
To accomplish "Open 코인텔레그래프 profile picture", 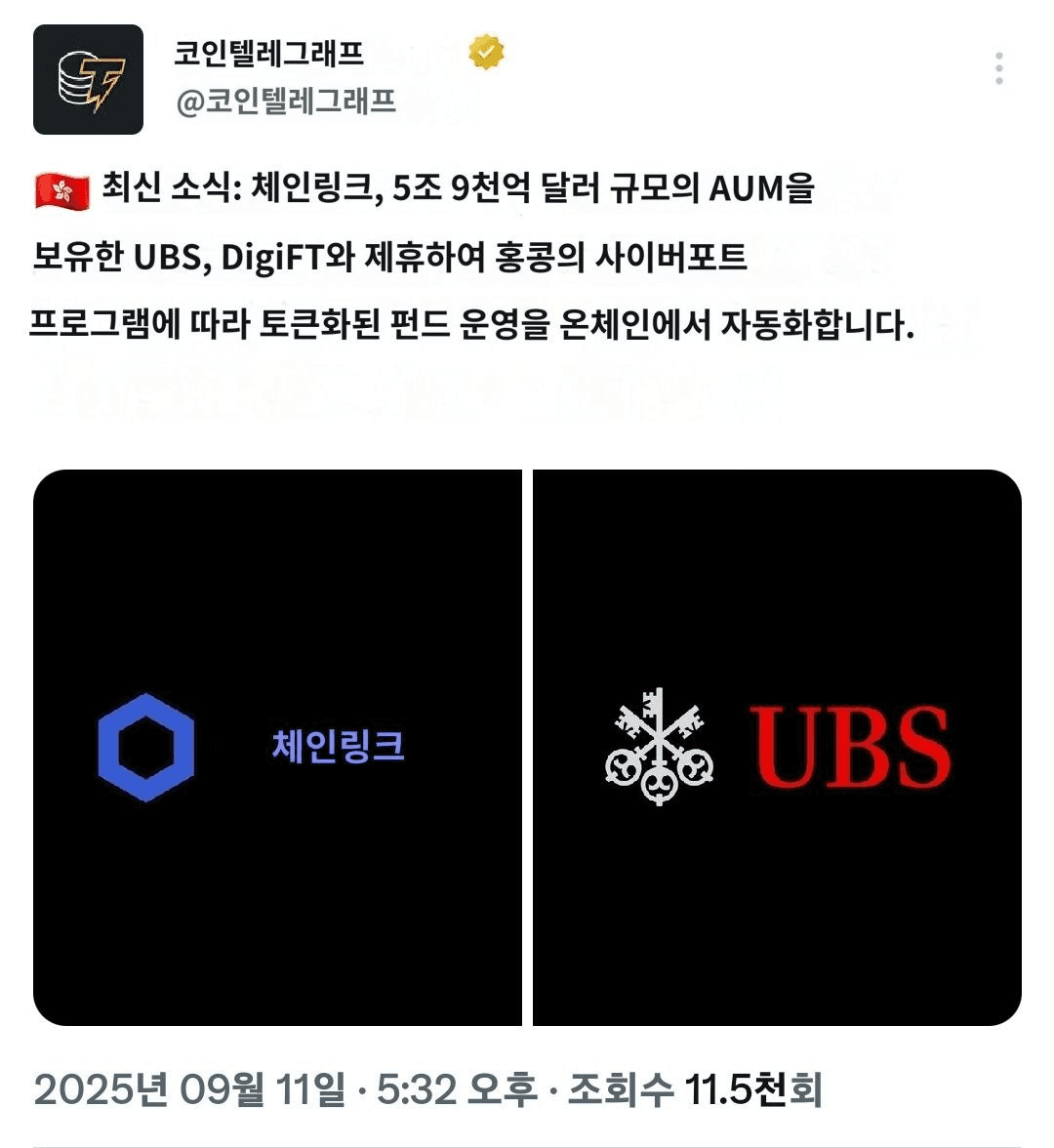I will 88,80.
